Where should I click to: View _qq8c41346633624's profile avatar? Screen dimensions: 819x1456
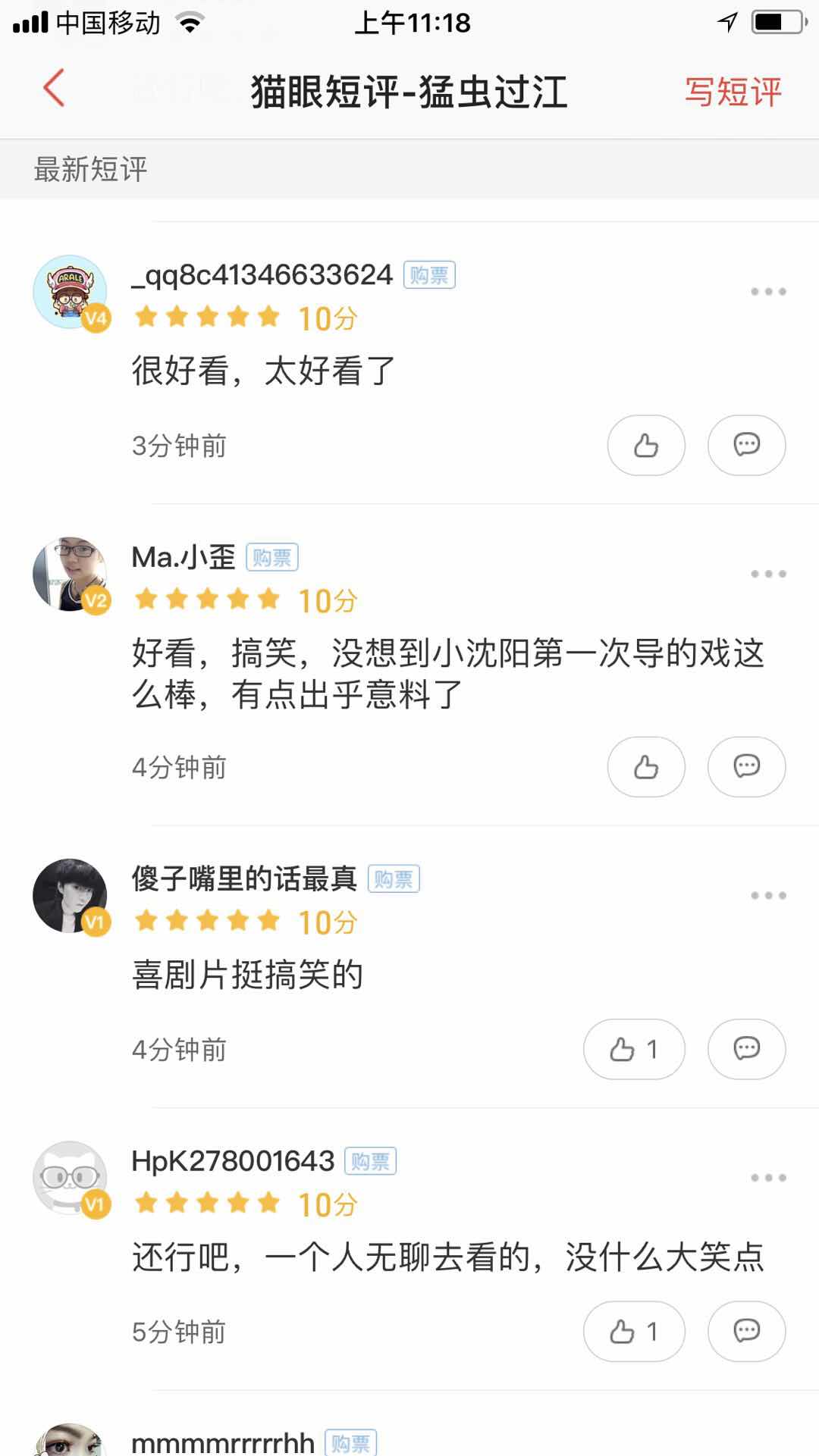(71, 292)
